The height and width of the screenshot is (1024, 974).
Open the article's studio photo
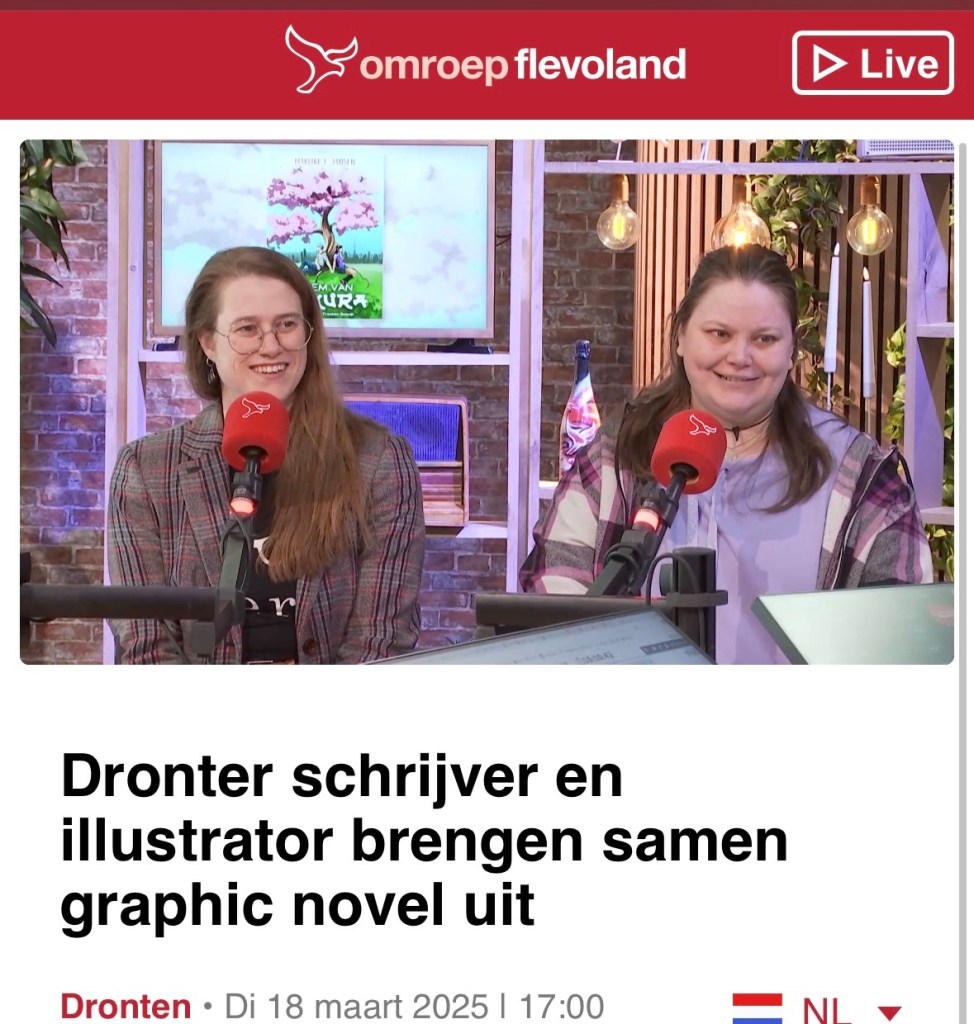pyautogui.click(x=486, y=402)
